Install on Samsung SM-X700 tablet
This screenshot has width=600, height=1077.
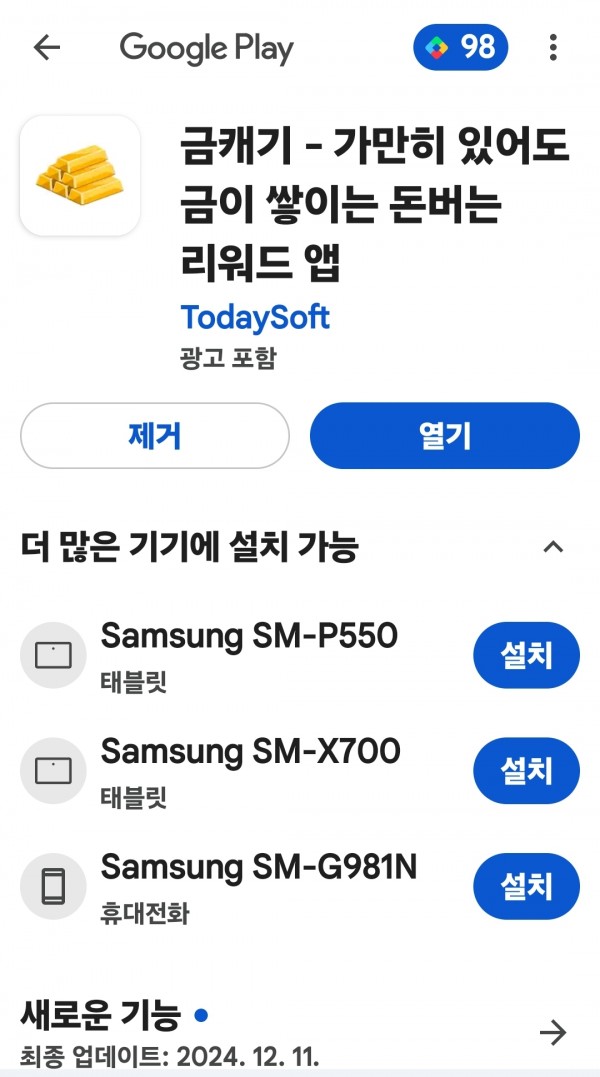[526, 771]
